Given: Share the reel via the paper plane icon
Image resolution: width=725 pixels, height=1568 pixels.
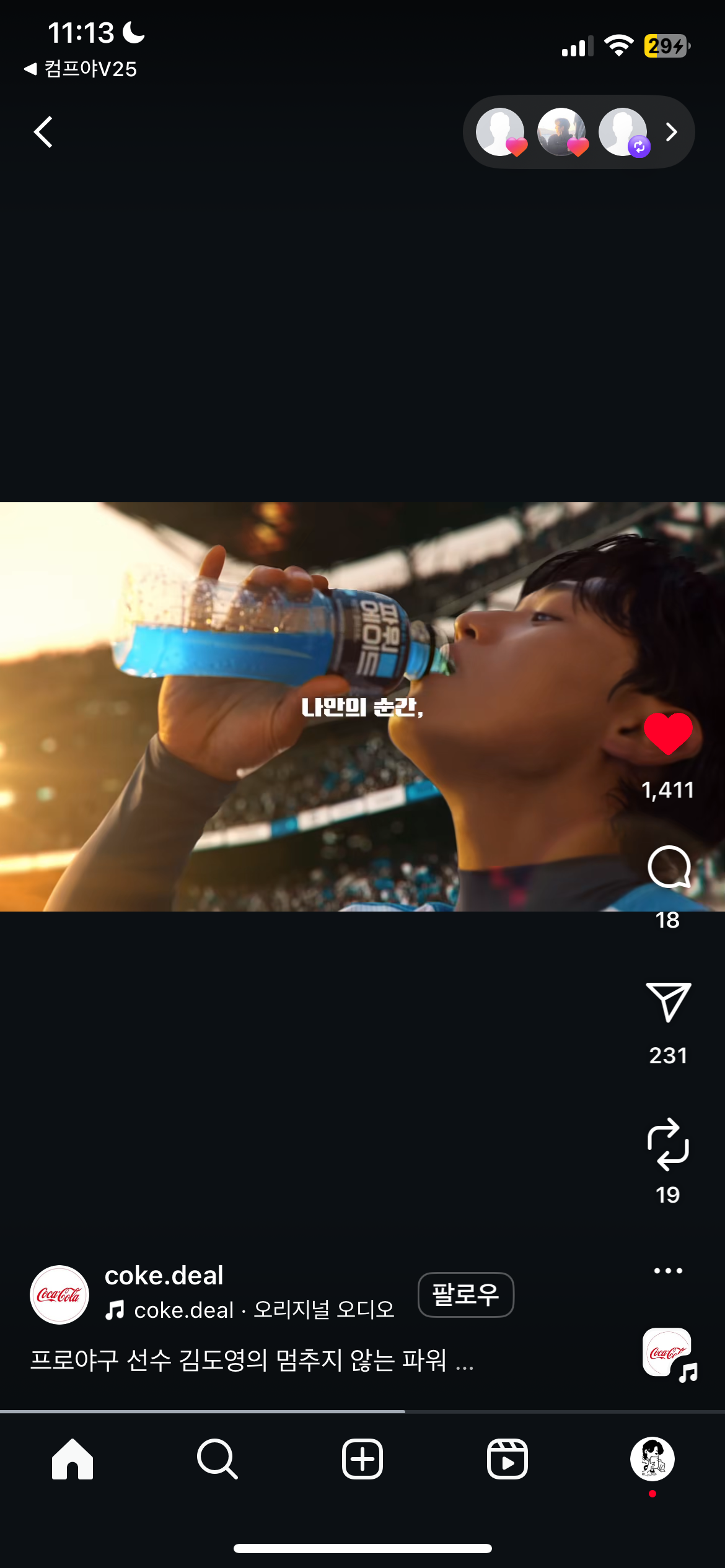Looking at the screenshot, I should tap(668, 1002).
